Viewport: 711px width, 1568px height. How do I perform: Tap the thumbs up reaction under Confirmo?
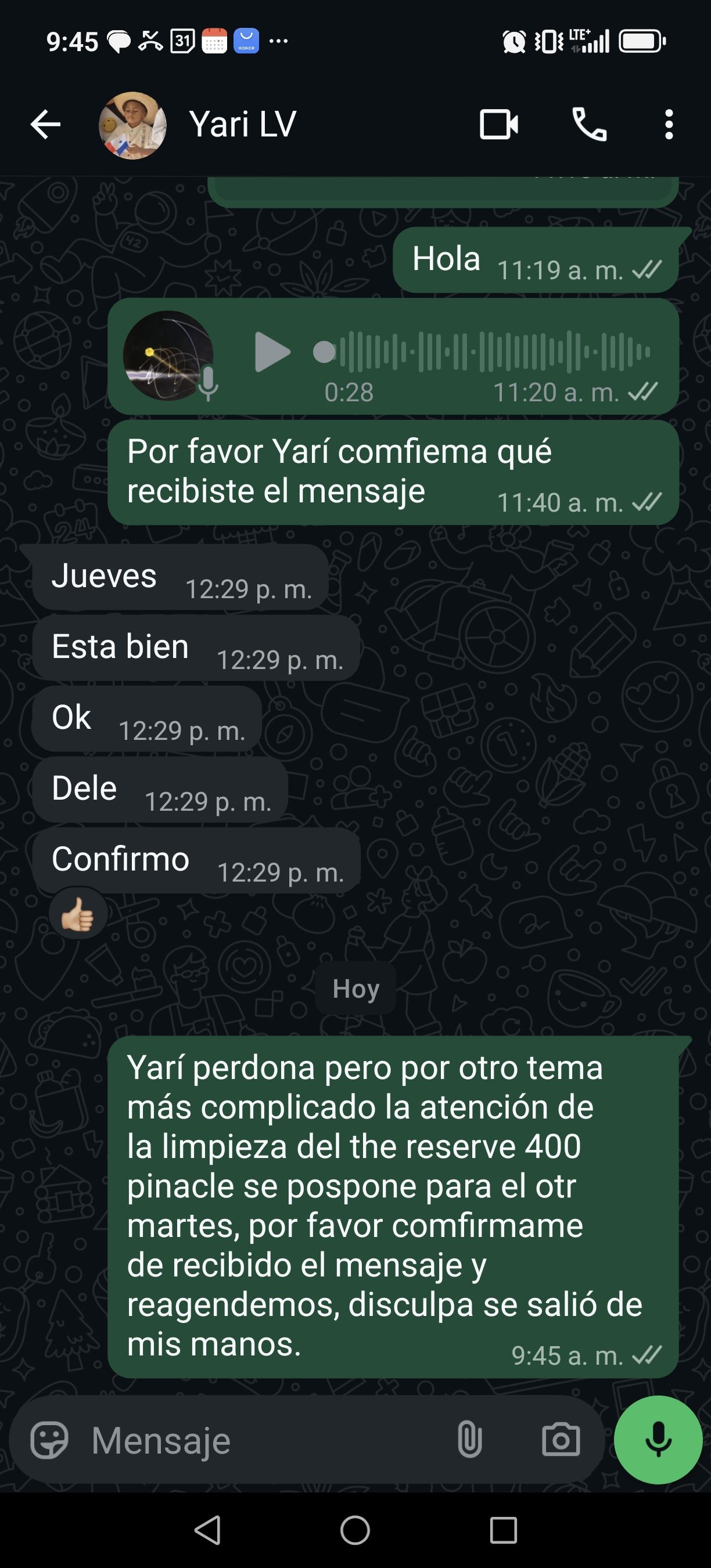pyautogui.click(x=78, y=914)
